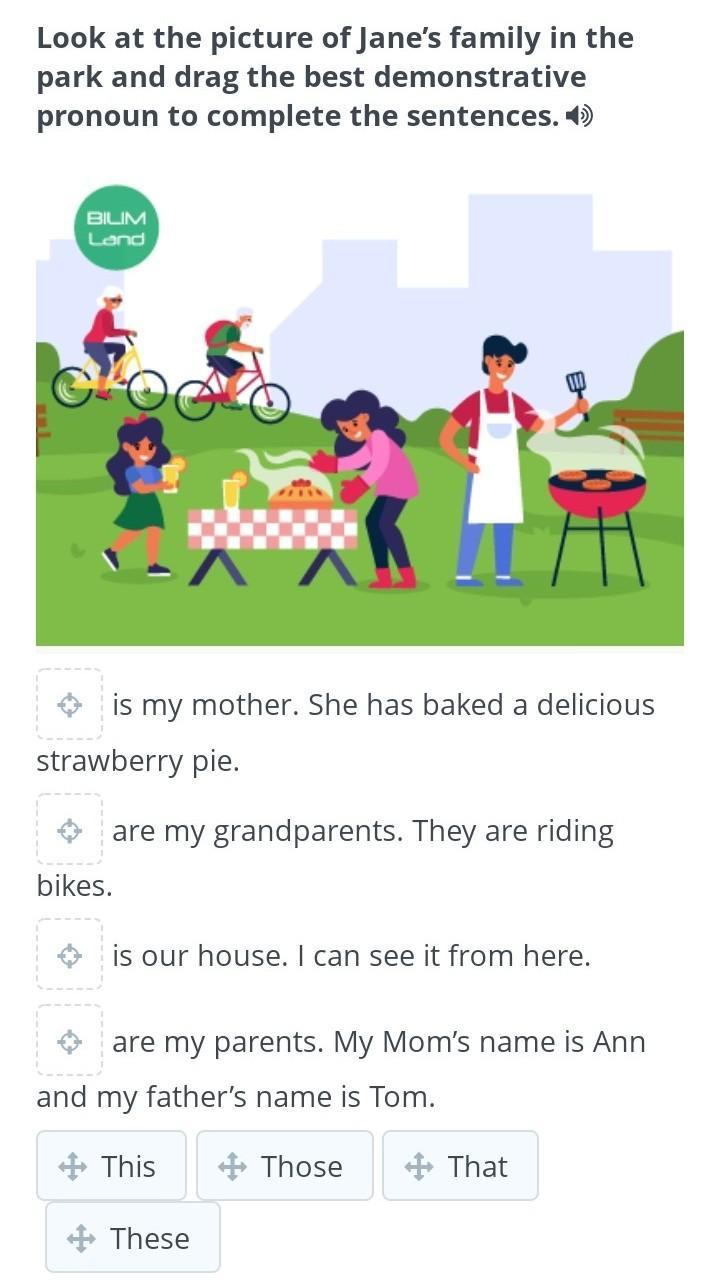Tap the blank before 'are my grandparents'
720x1286 pixels.
[69, 830]
